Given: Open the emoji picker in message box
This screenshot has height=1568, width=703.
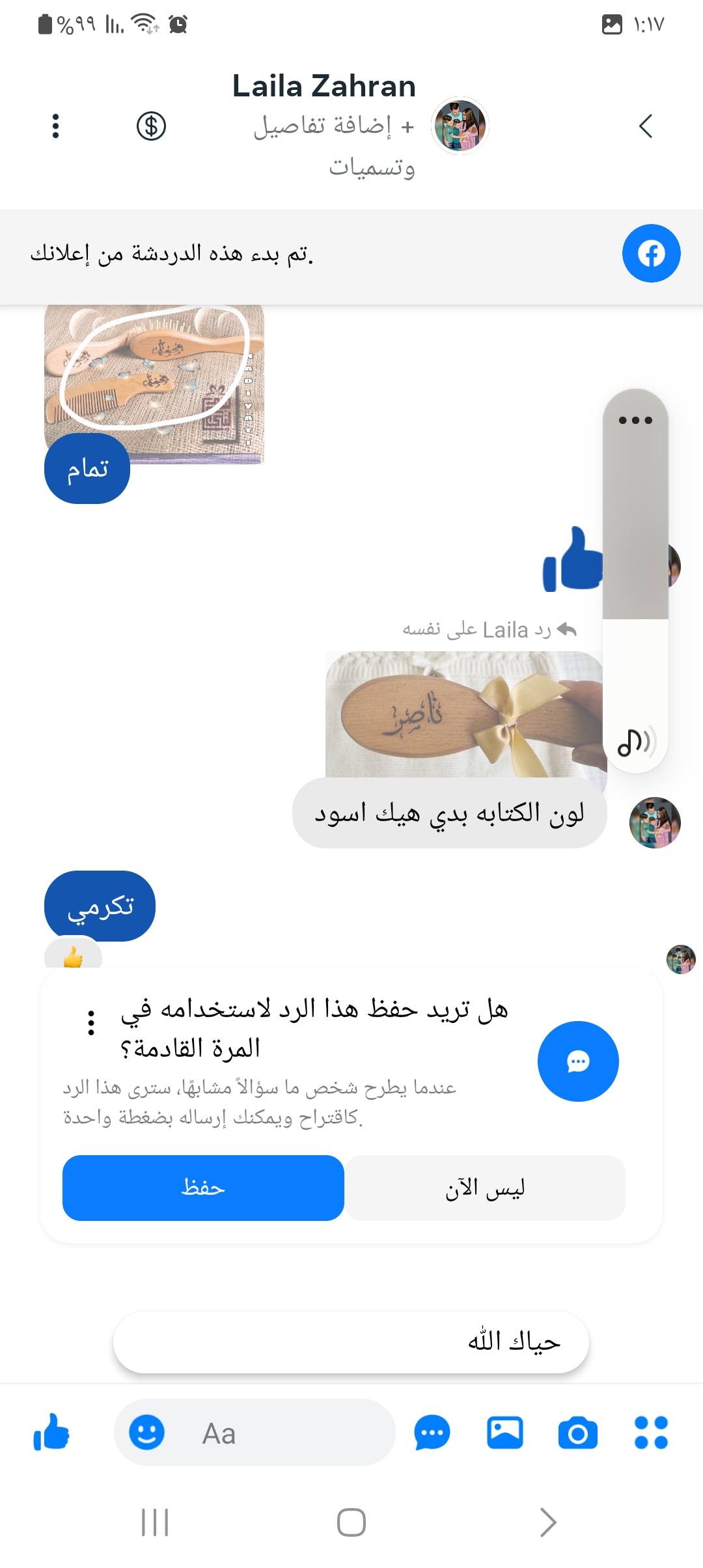Looking at the screenshot, I should (x=146, y=1433).
